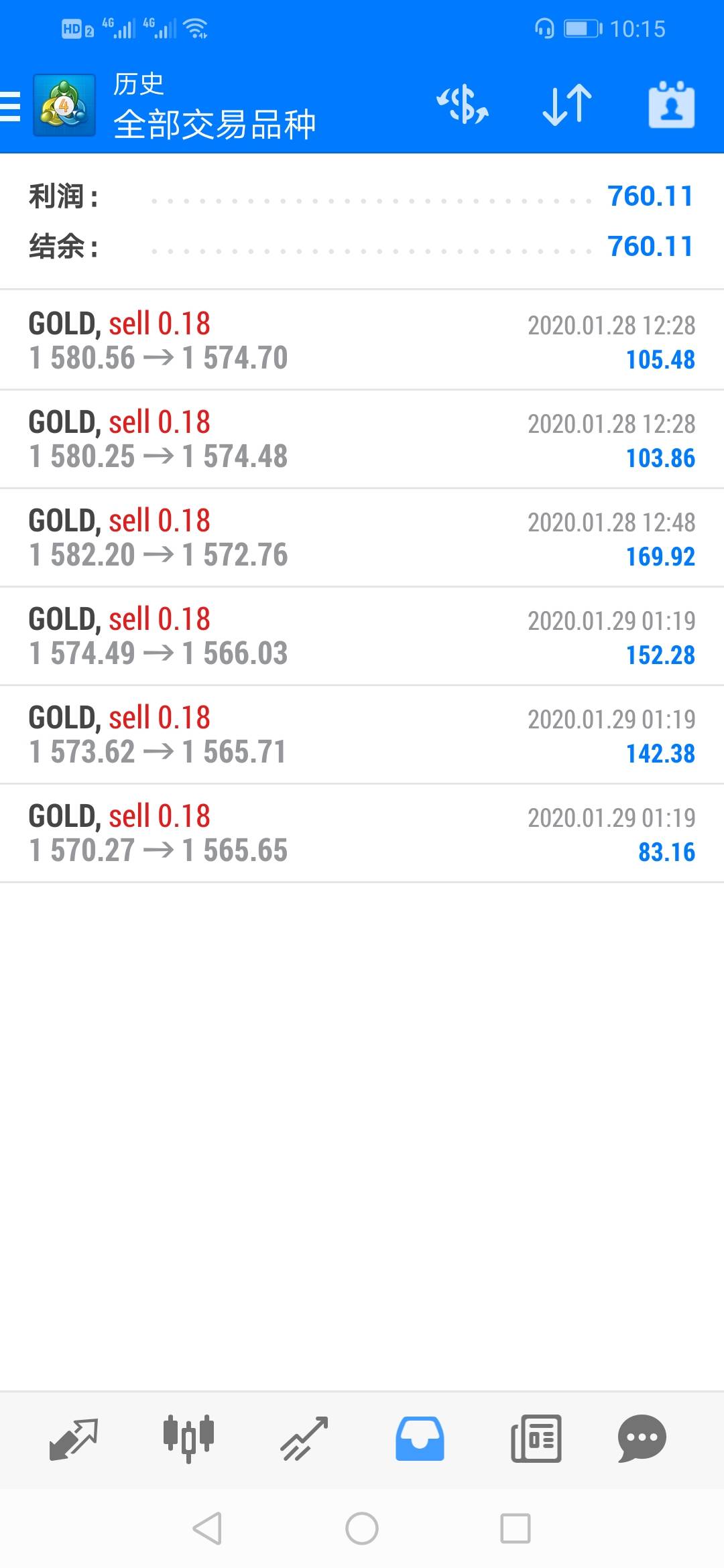Switch to the candlestick Chart tab
Viewport: 724px width, 1568px height.
(188, 1439)
